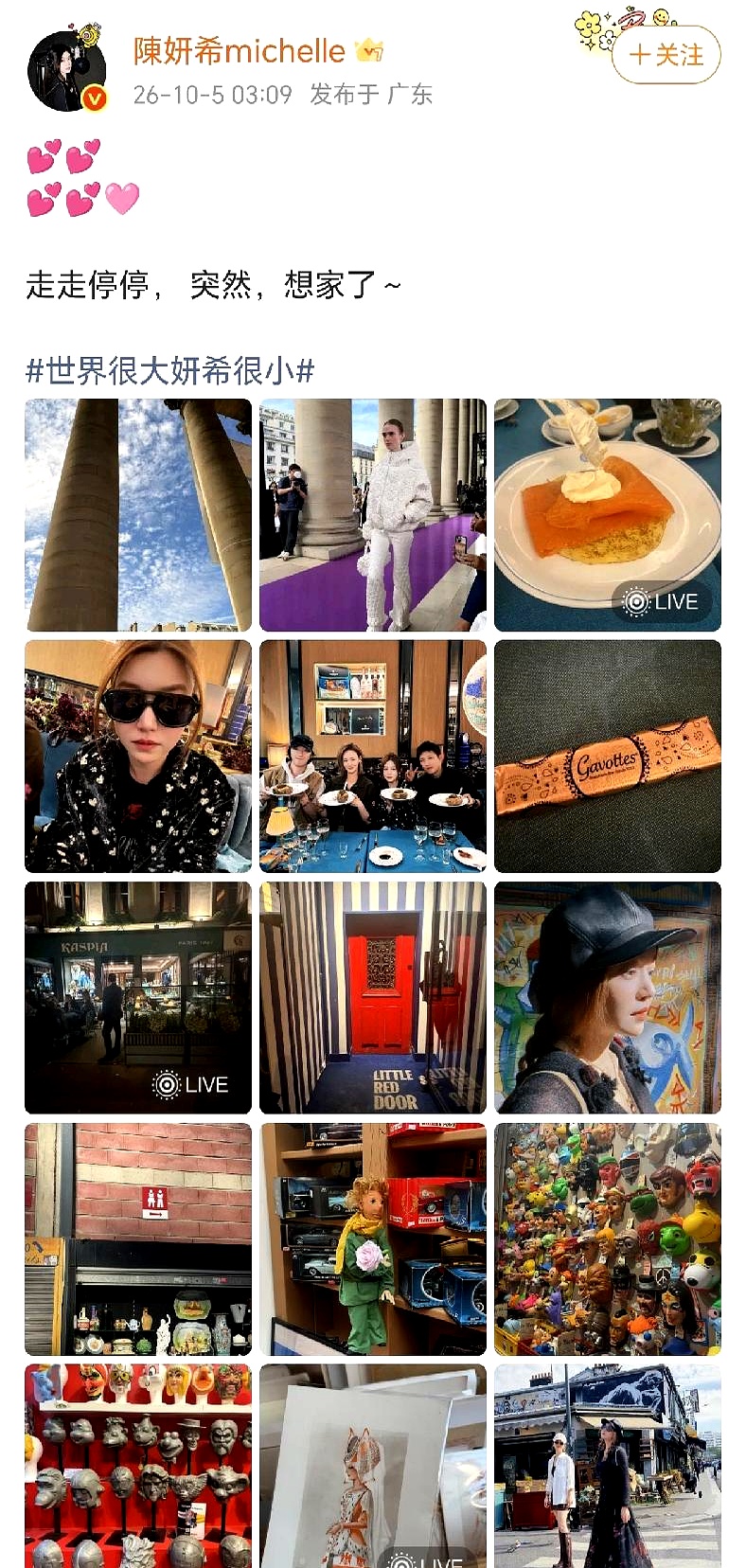View the purple runway model photo

click(373, 515)
